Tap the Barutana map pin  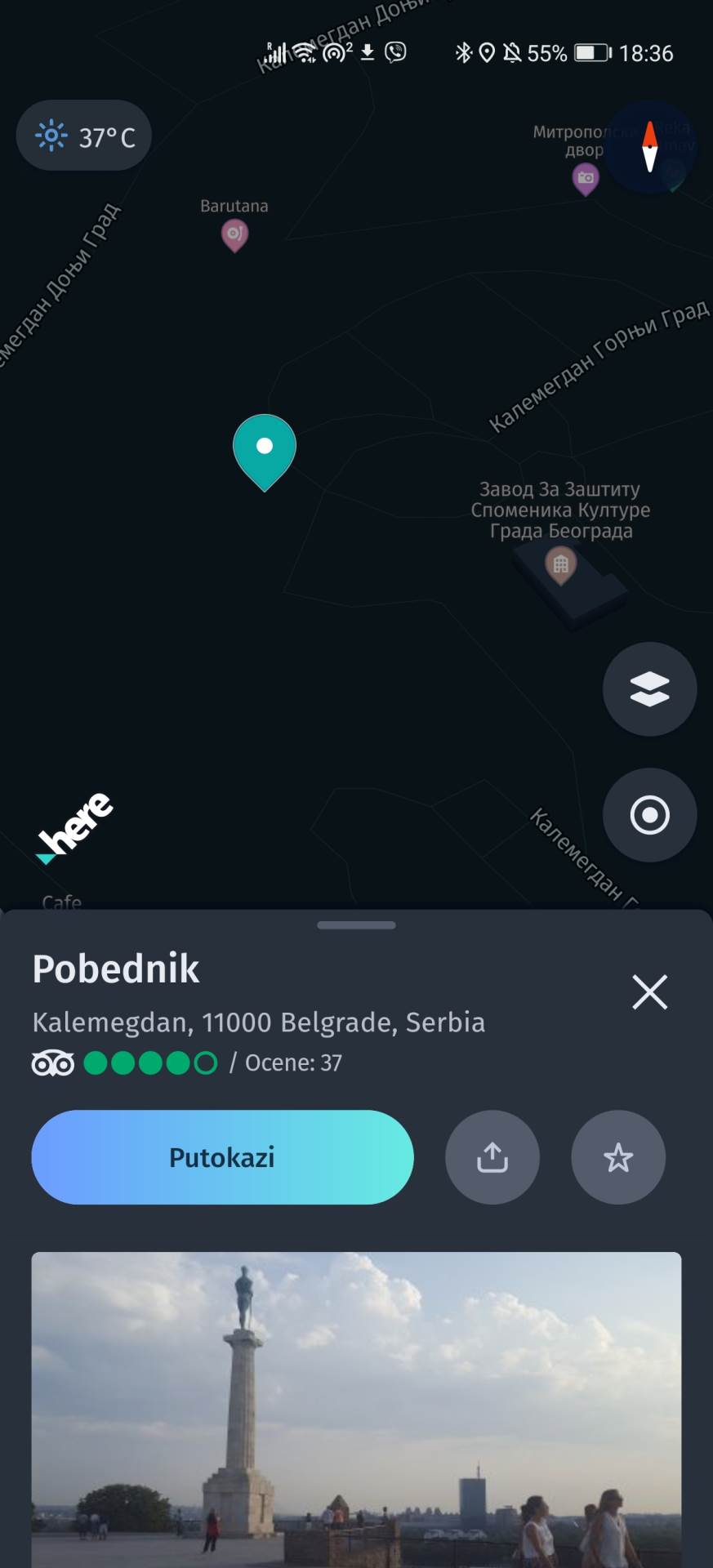235,233
